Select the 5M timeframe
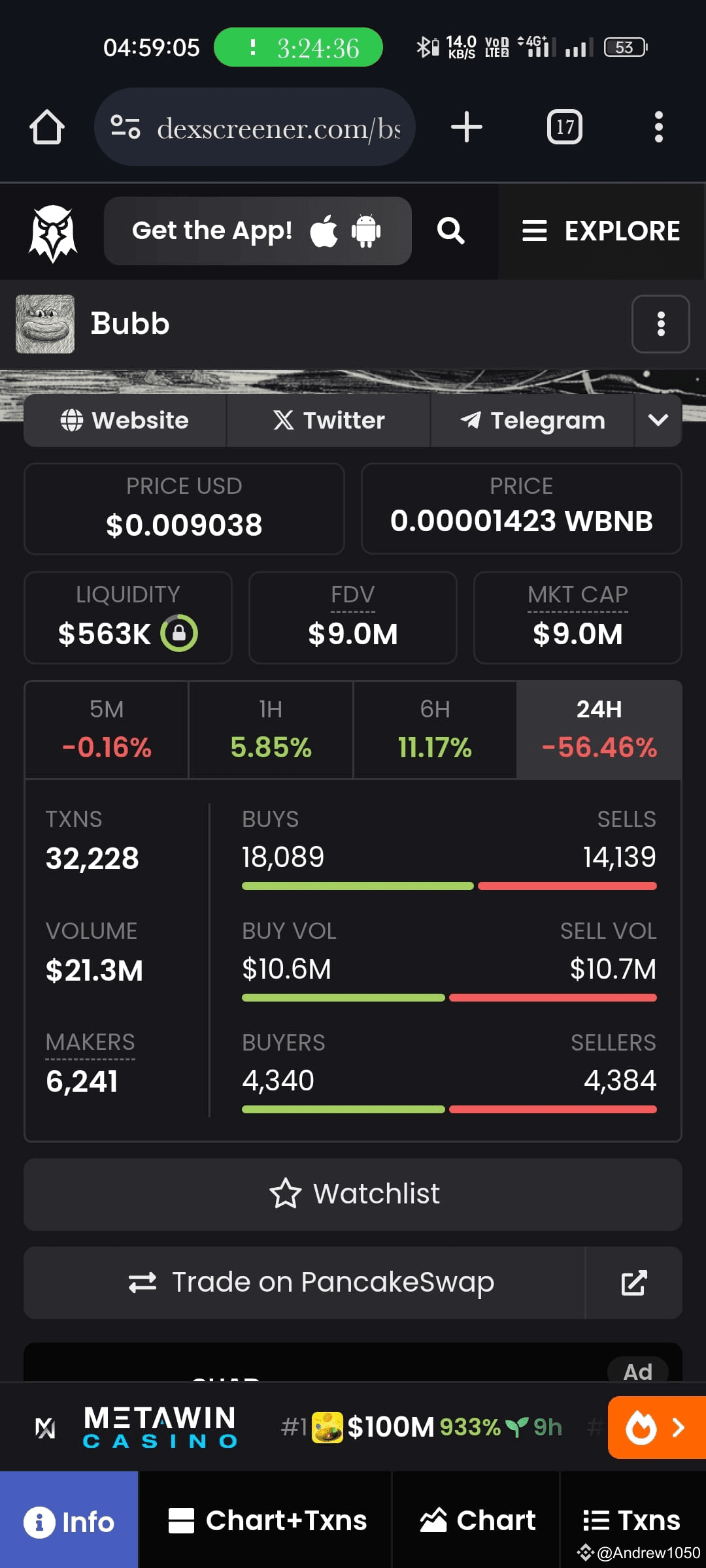 106,730
